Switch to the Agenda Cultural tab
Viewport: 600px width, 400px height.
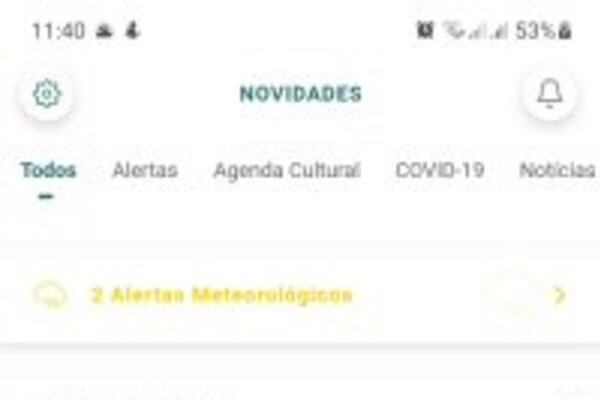point(286,171)
